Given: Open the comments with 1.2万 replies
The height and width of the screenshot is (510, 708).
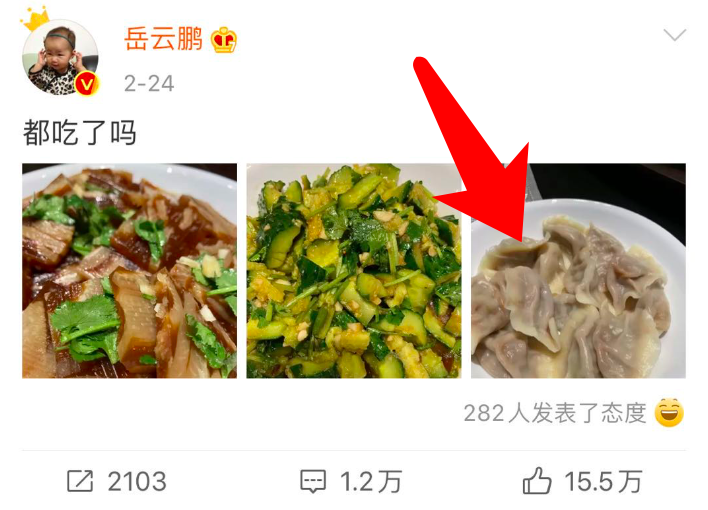Looking at the screenshot, I should click(351, 481).
